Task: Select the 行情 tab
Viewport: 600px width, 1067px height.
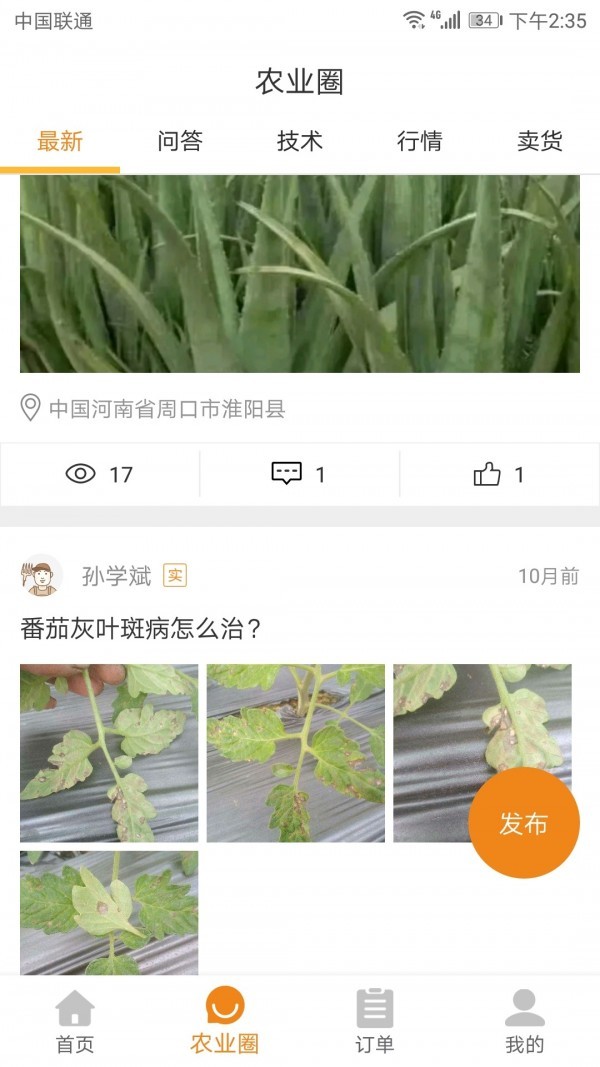Action: [x=420, y=142]
